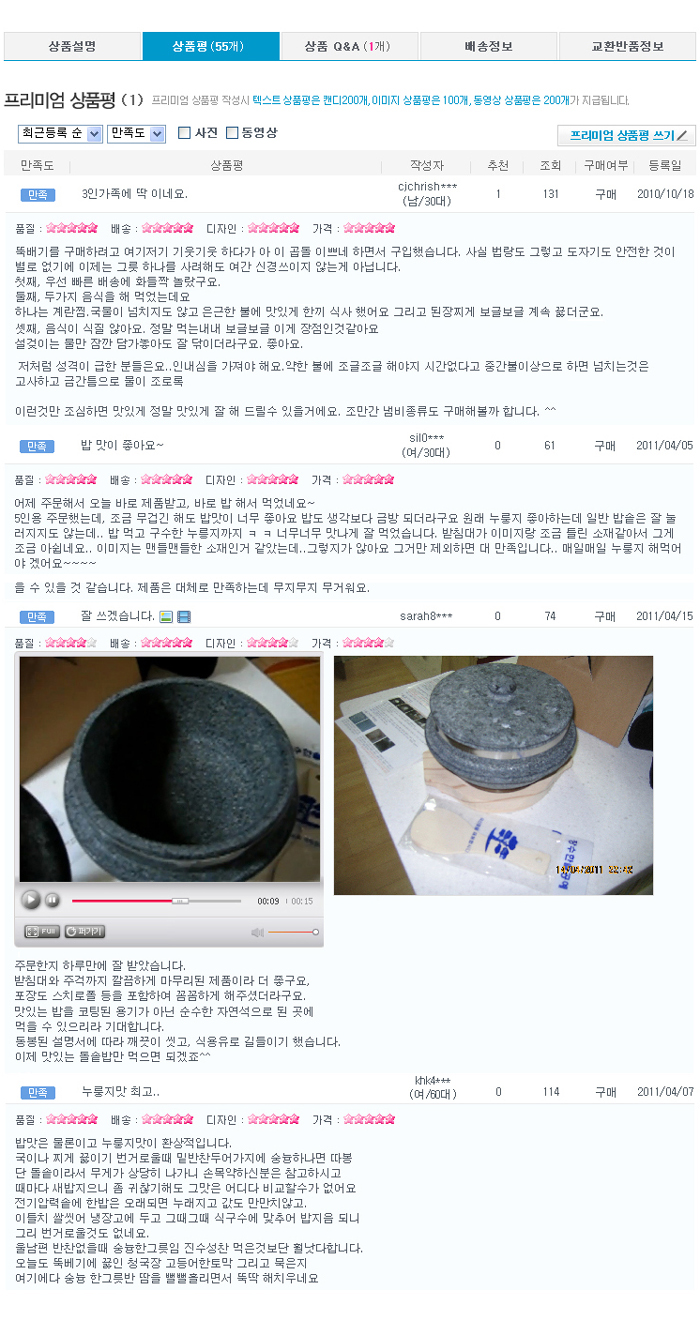Viewport: 700px width, 1320px height.
Task: Adjust the video volume slider
Action: coord(295,932)
